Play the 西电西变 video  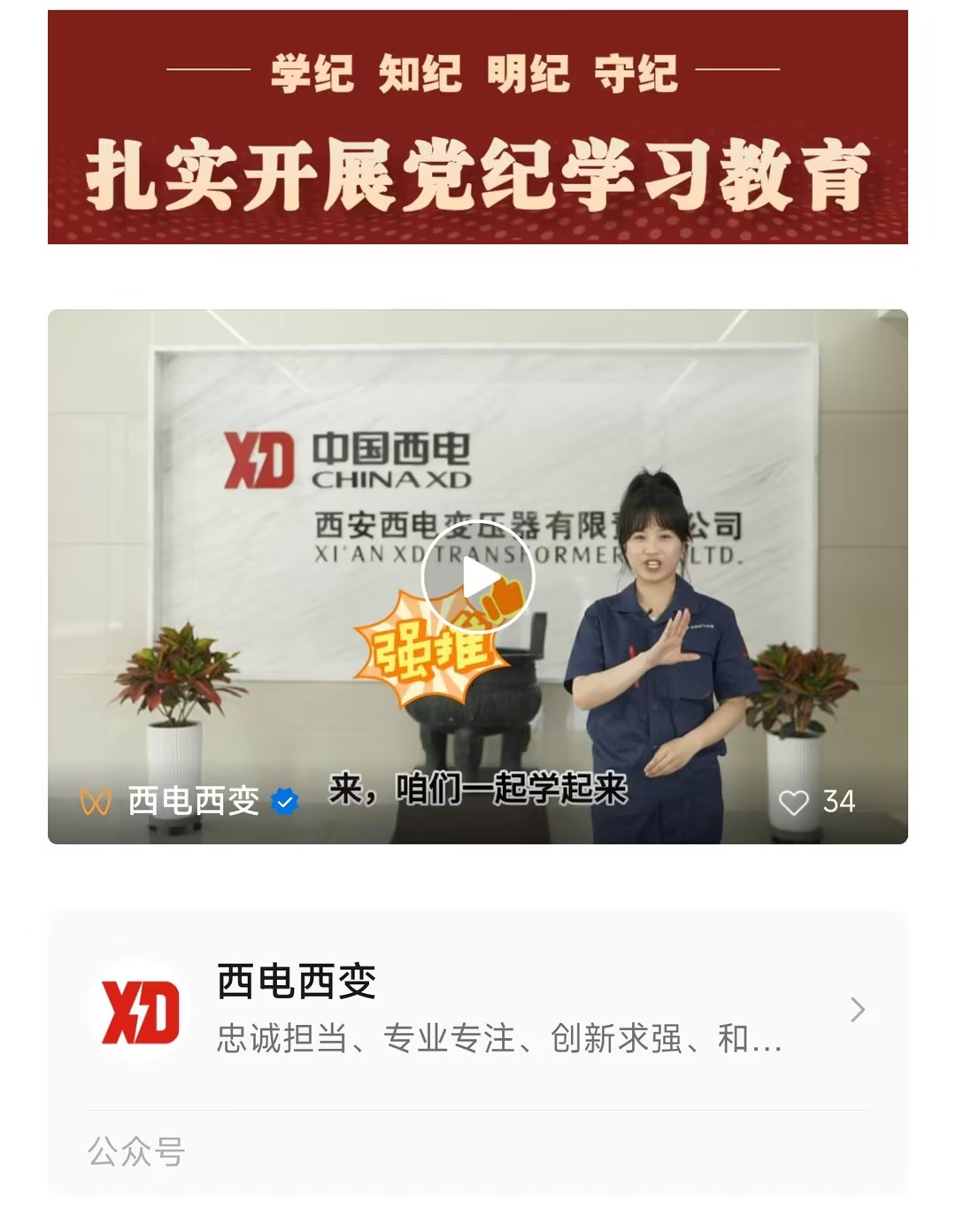click(x=478, y=577)
